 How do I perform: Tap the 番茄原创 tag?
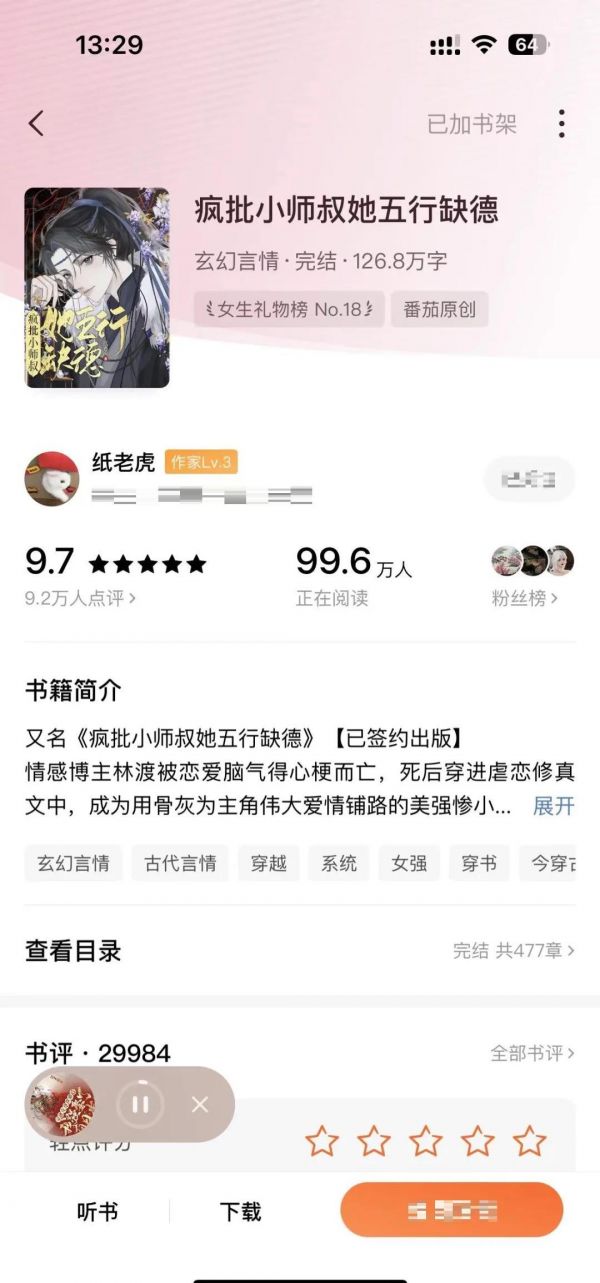439,309
